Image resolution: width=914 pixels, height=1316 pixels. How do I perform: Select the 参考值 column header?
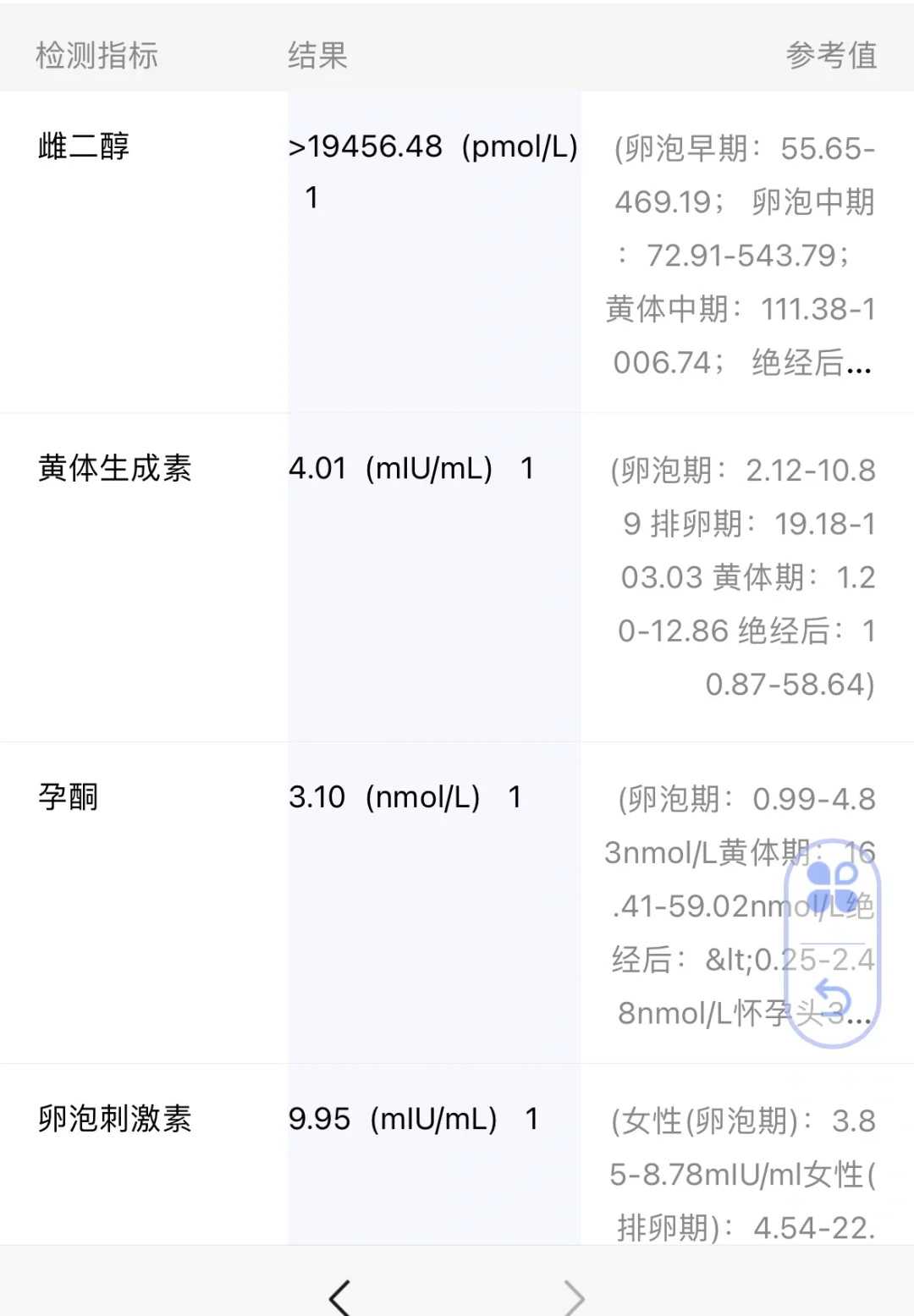click(832, 56)
